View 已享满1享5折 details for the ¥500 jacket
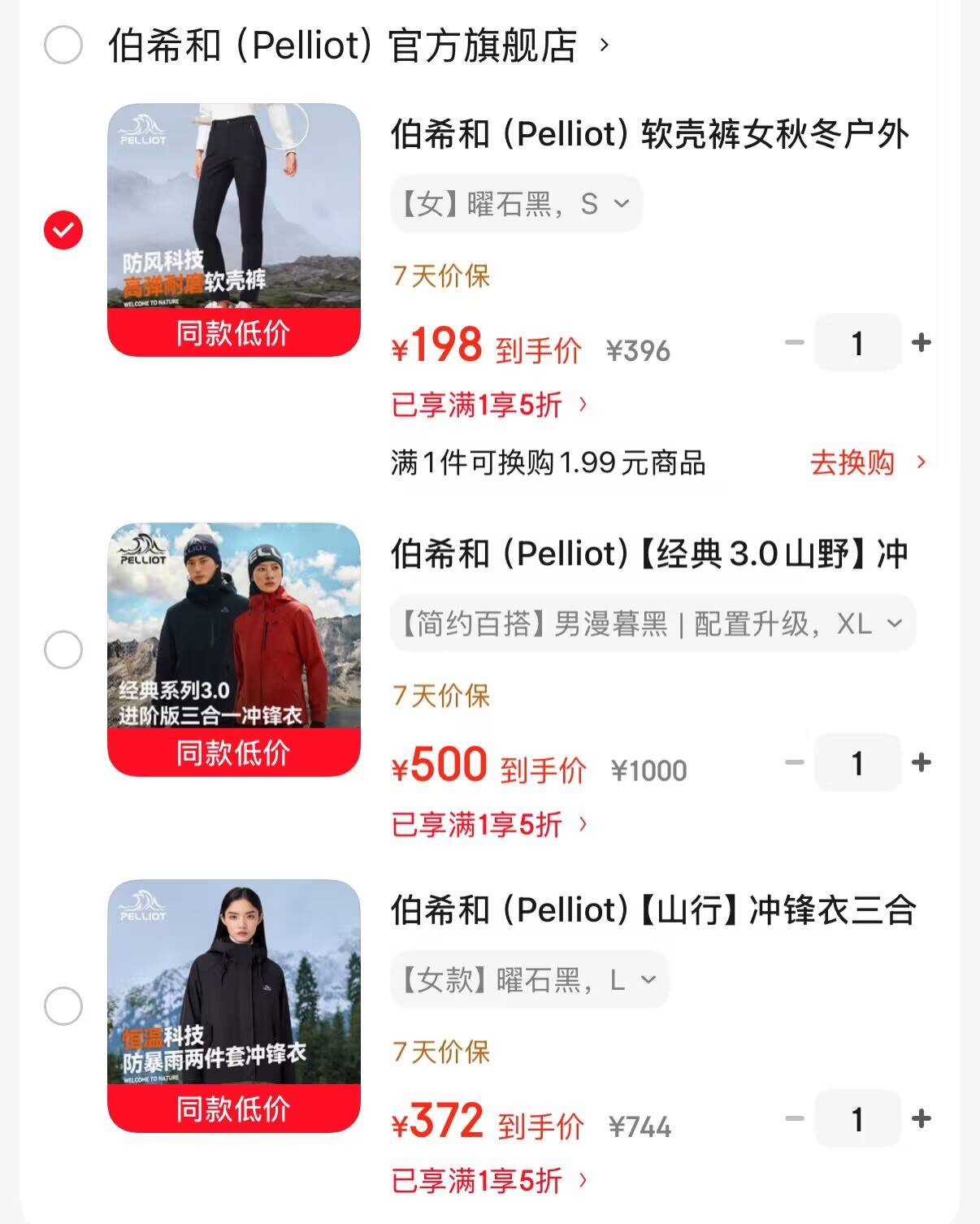 [x=488, y=824]
